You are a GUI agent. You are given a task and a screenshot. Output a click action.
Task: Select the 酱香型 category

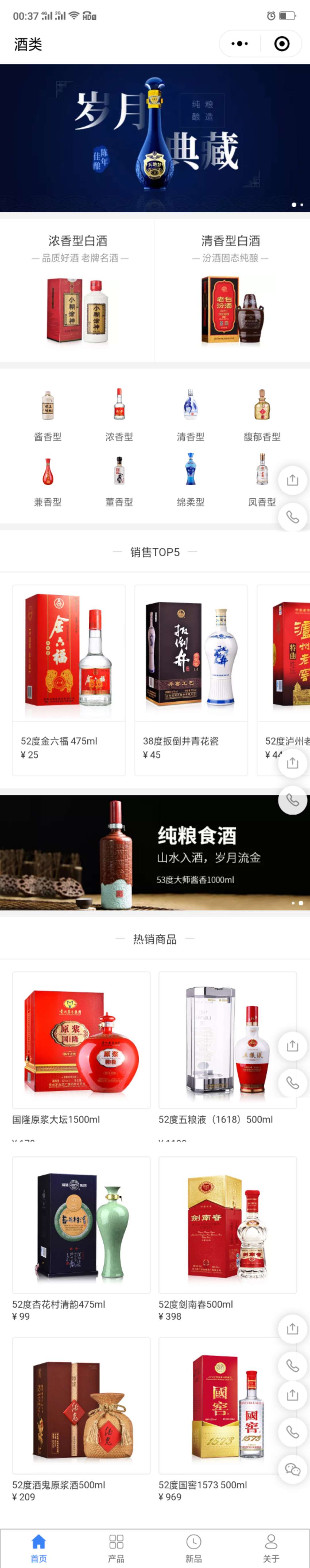(48, 415)
